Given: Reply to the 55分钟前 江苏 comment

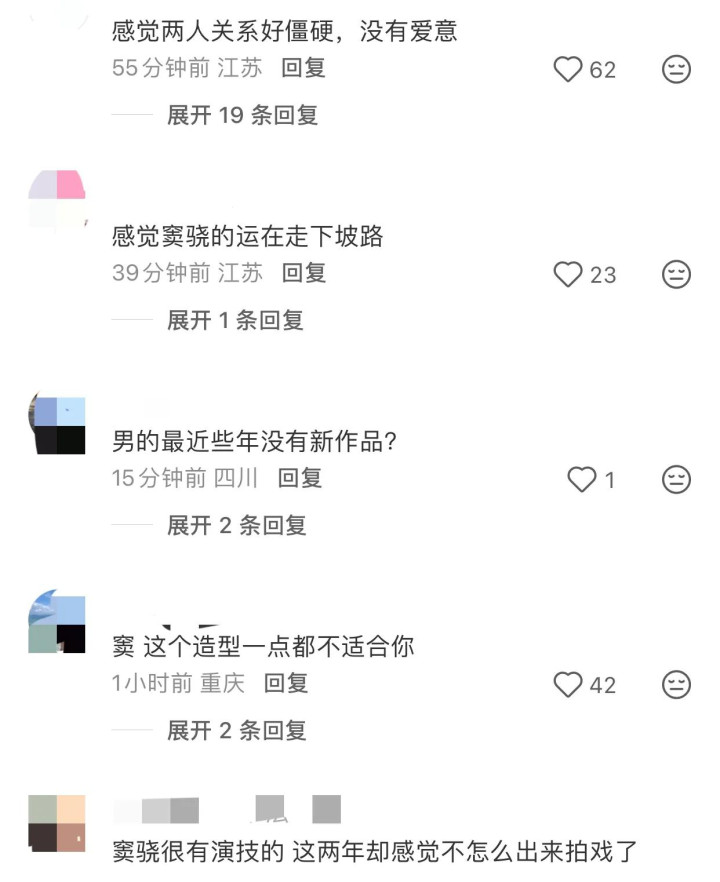Looking at the screenshot, I should [303, 68].
